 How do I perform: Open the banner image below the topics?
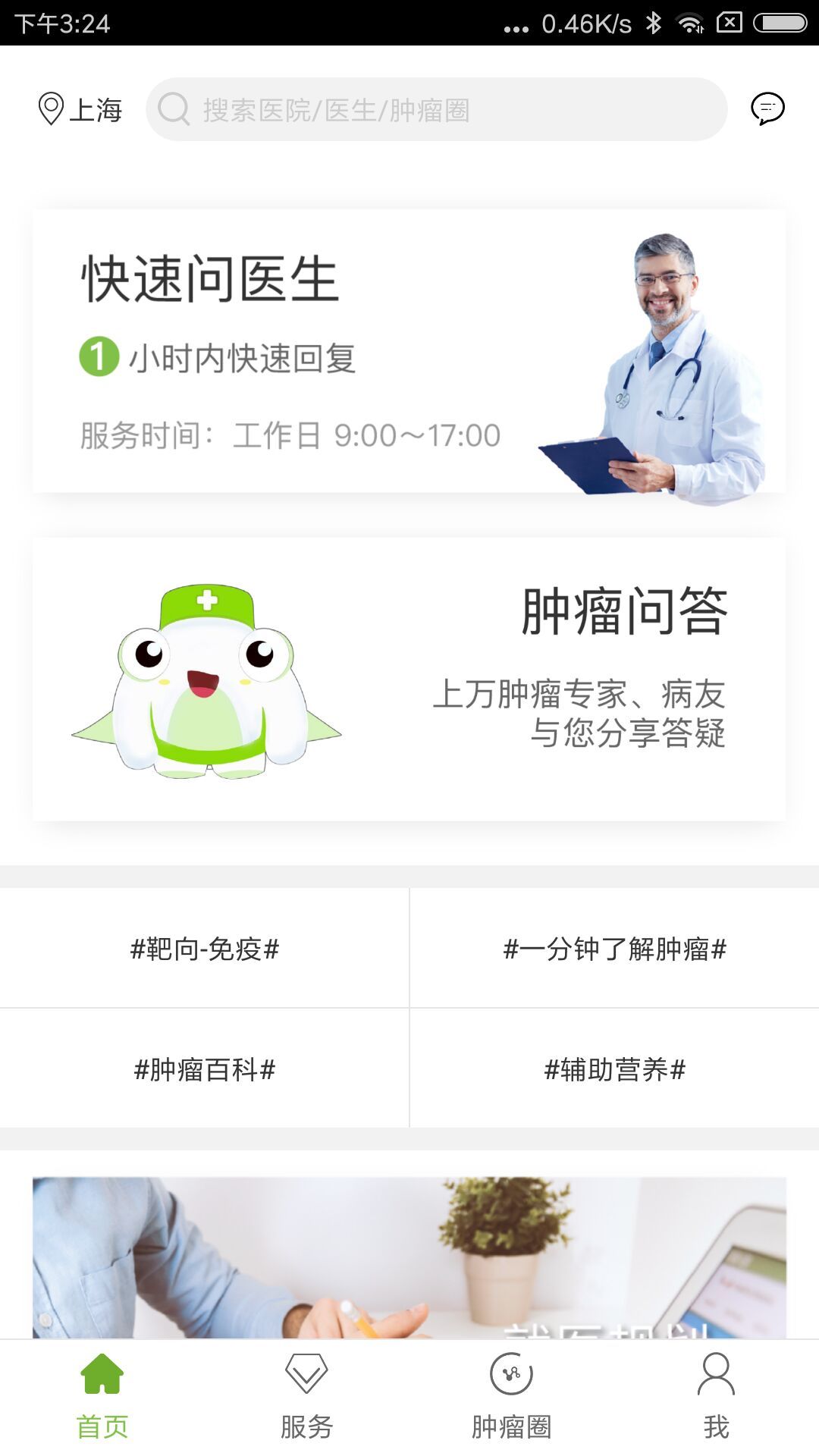[x=409, y=1257]
